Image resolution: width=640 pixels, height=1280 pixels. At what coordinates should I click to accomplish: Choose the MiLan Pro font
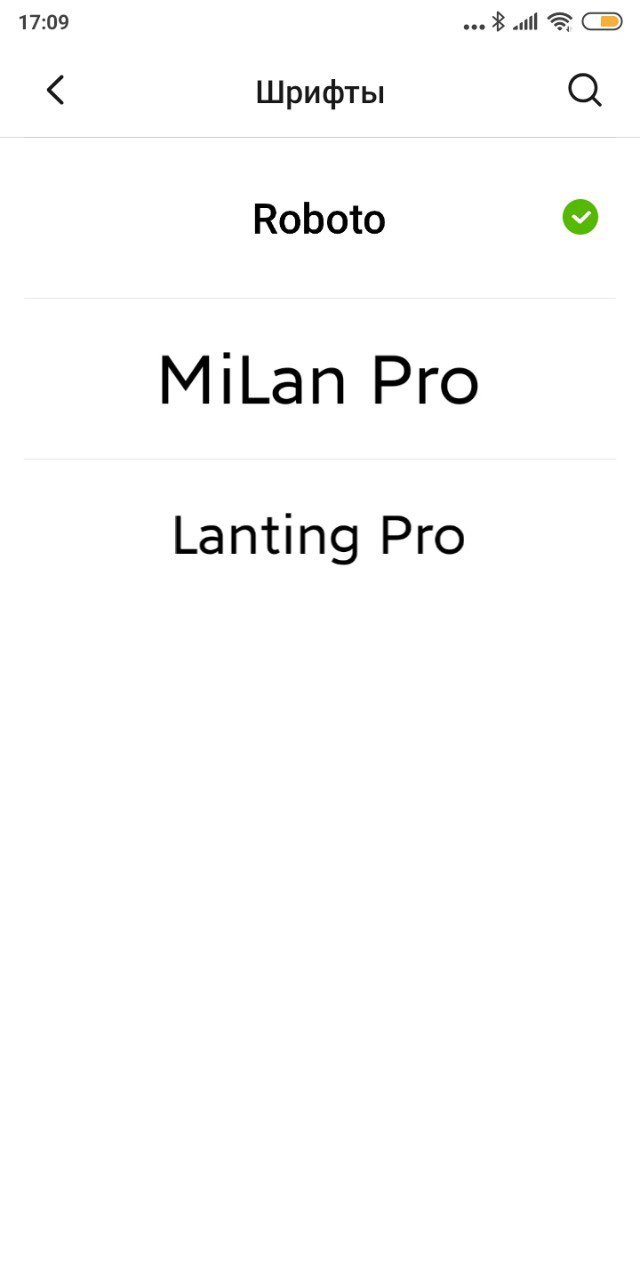[x=320, y=379]
